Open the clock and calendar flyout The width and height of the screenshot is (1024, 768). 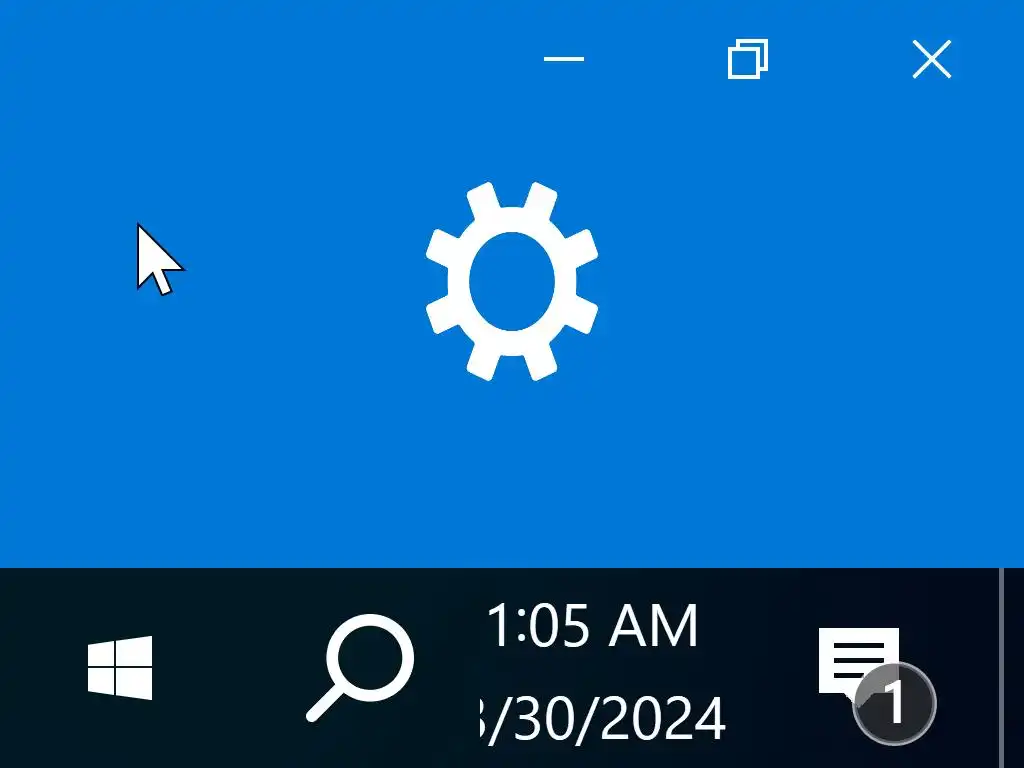coord(600,670)
